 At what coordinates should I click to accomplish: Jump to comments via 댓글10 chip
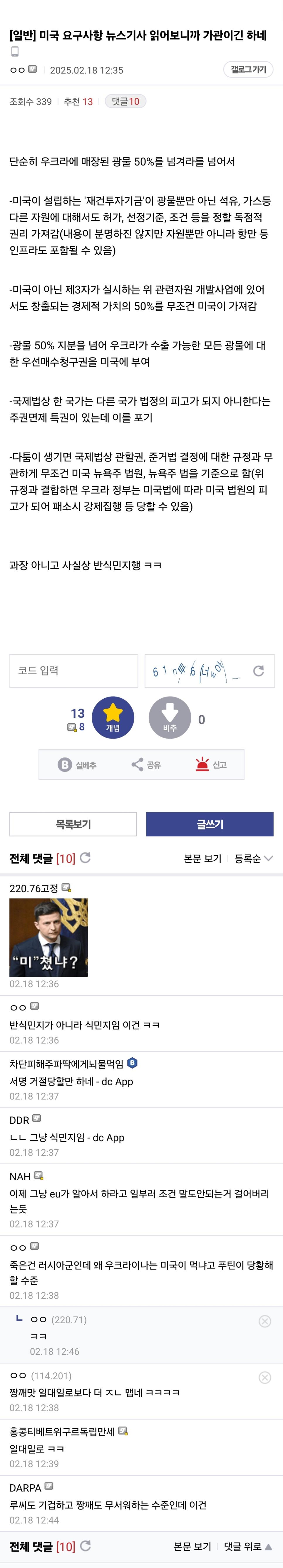pos(125,102)
